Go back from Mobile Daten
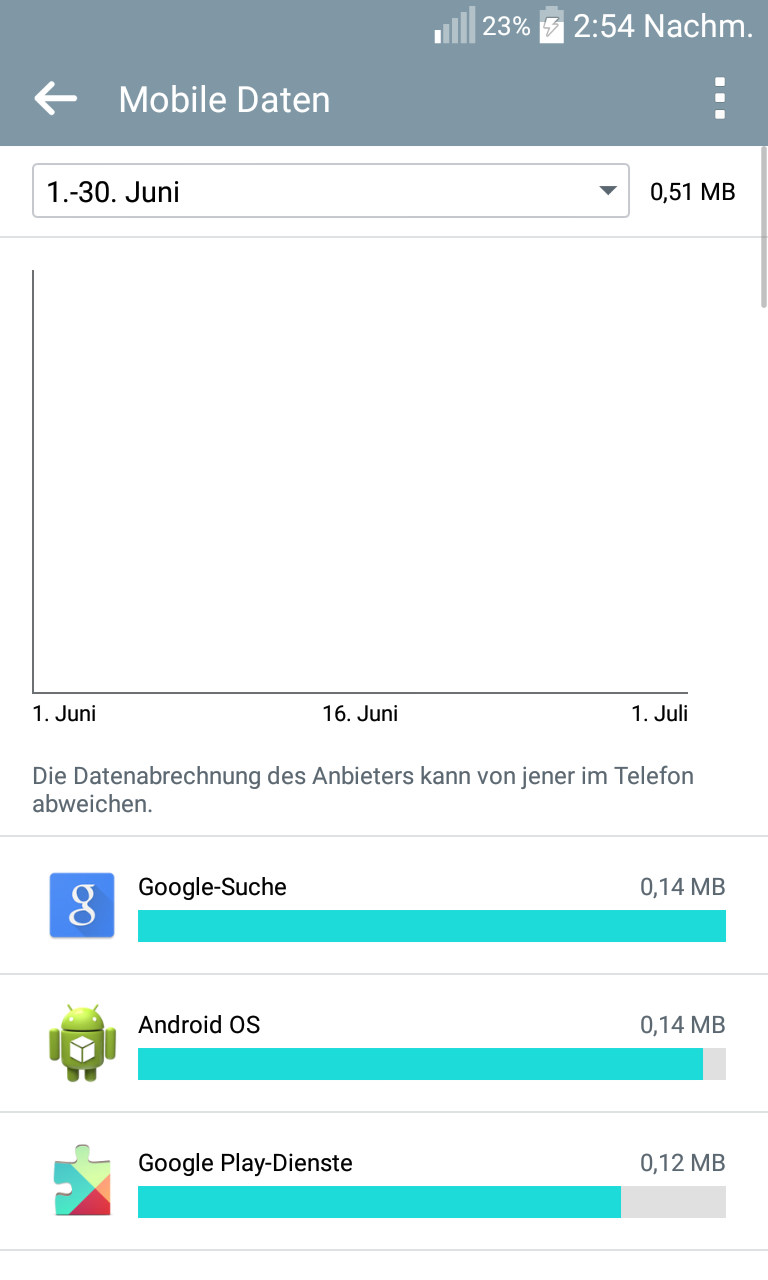 coord(55,99)
